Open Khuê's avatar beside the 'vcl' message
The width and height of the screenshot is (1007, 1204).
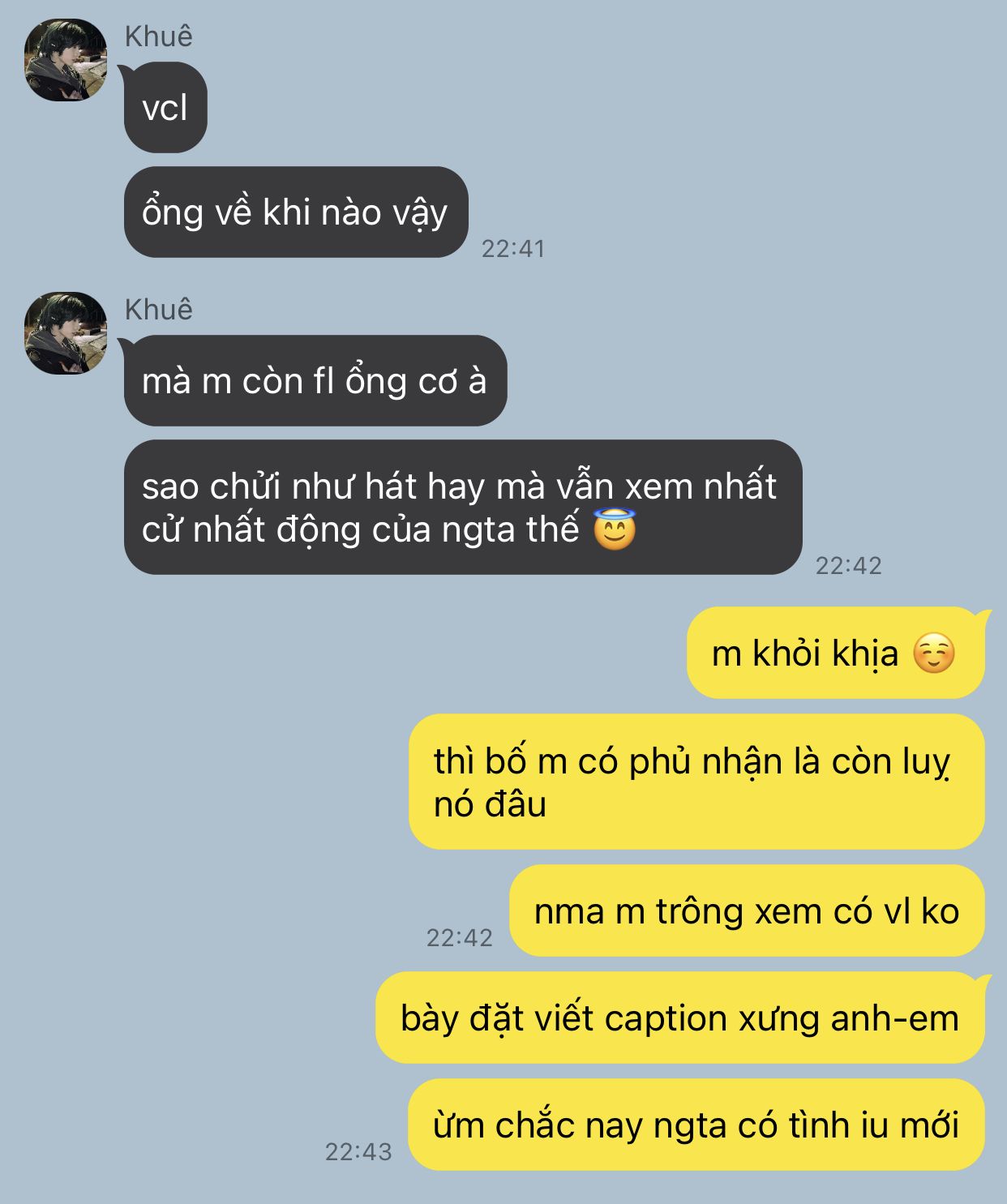click(x=65, y=60)
